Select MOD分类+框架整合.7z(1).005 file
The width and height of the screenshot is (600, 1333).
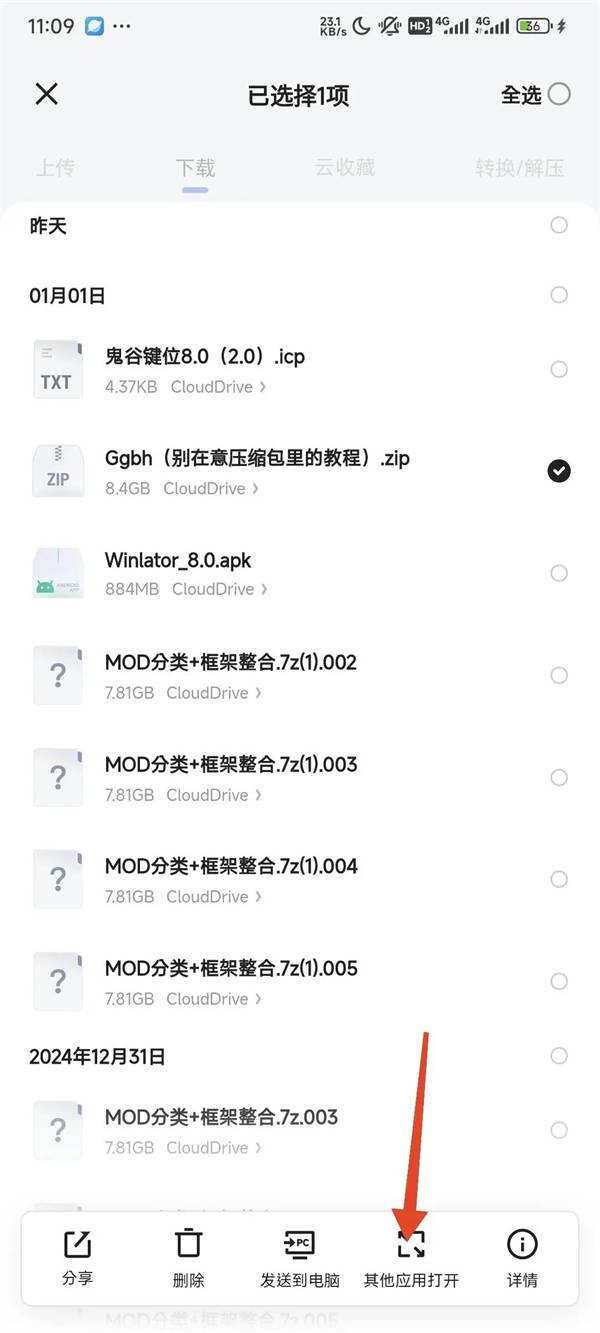tap(559, 981)
